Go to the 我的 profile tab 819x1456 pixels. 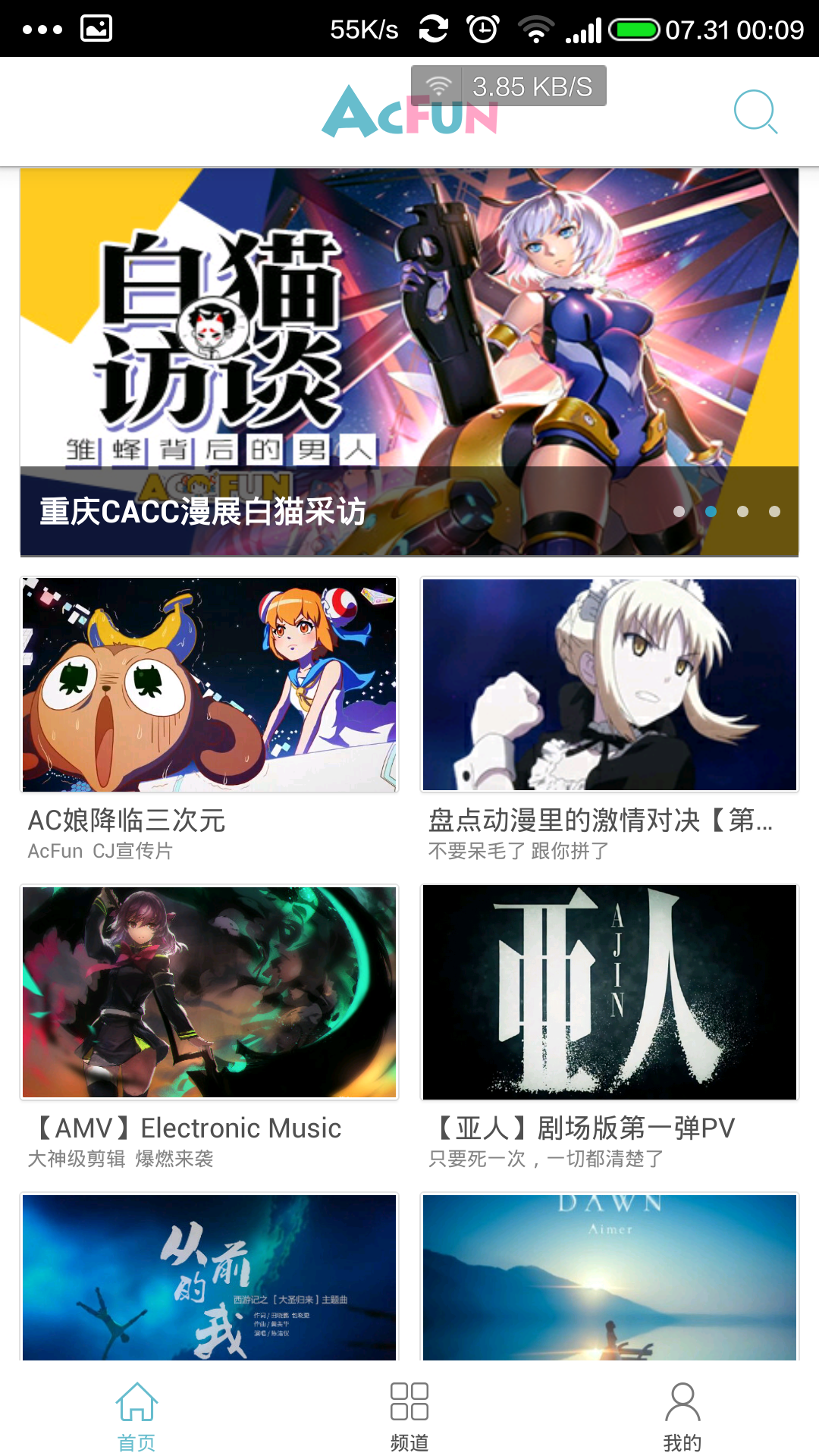[682, 1415]
